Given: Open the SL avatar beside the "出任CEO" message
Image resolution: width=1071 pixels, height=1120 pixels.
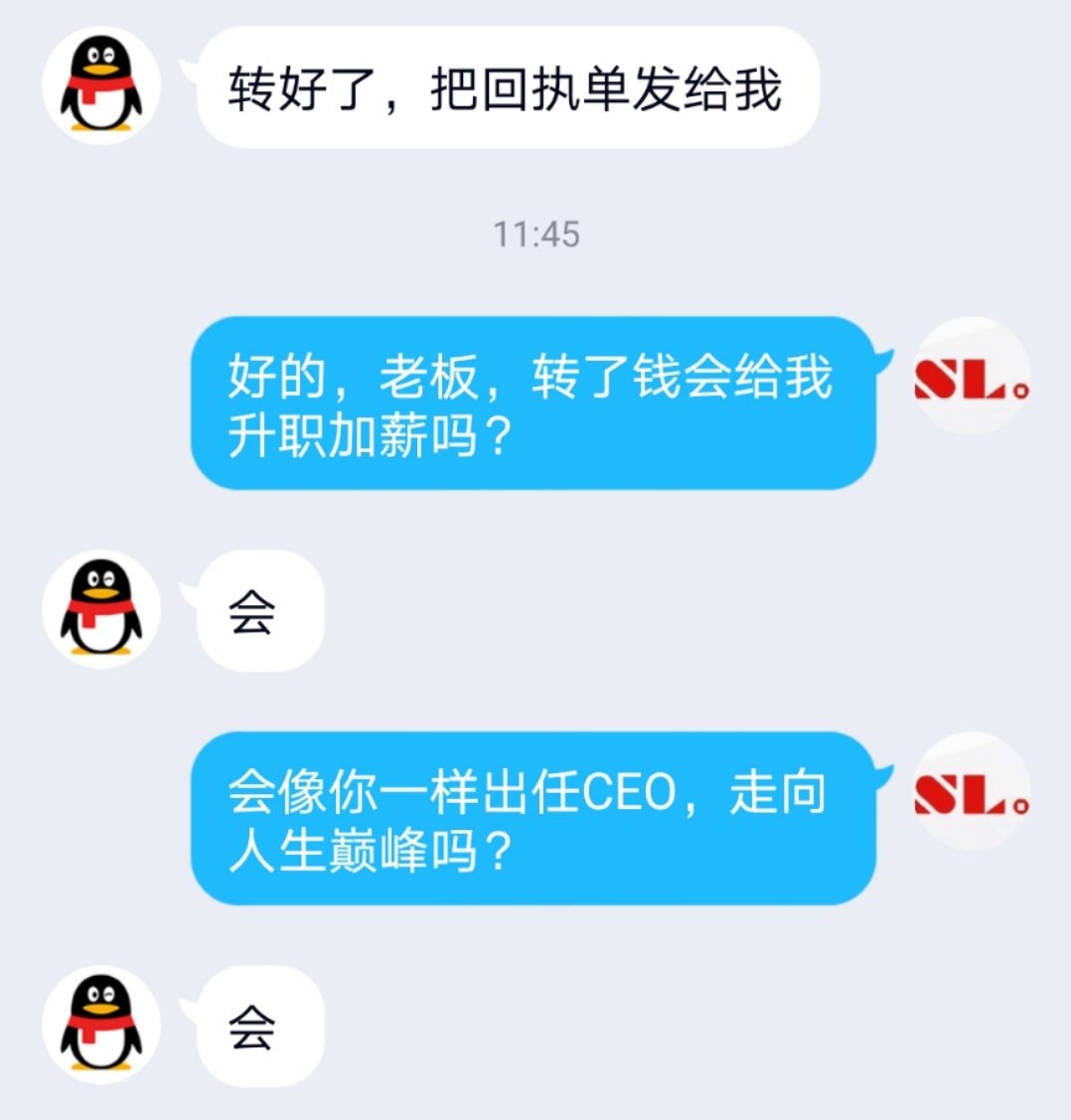Looking at the screenshot, I should (x=971, y=792).
